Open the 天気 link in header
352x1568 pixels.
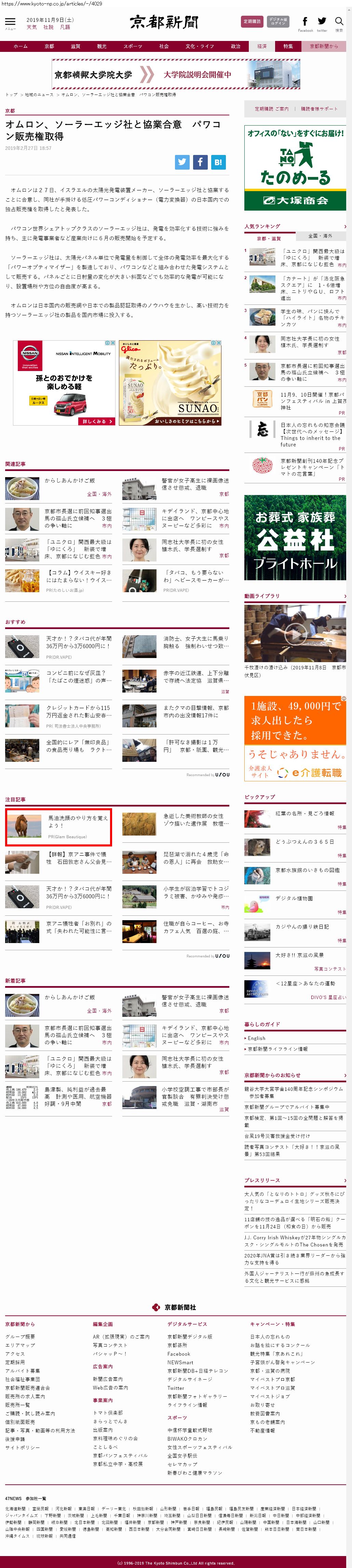[32, 27]
